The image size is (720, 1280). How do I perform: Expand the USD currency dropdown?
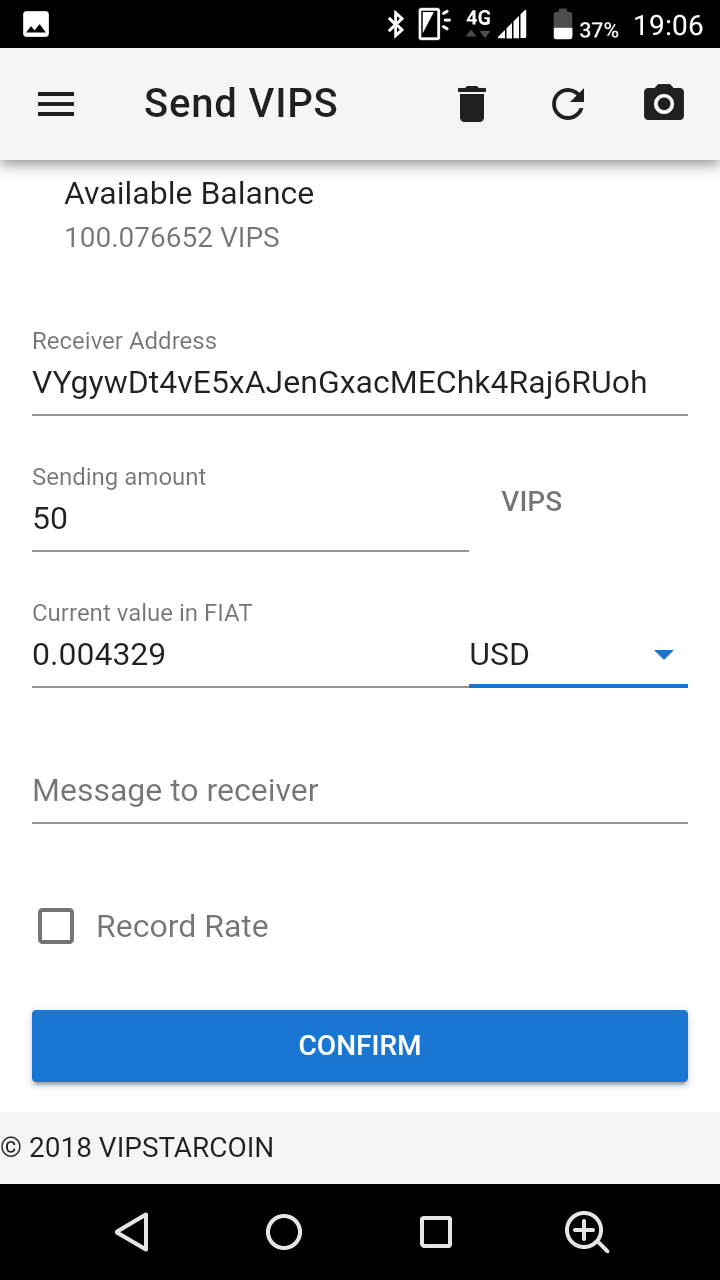(x=578, y=655)
